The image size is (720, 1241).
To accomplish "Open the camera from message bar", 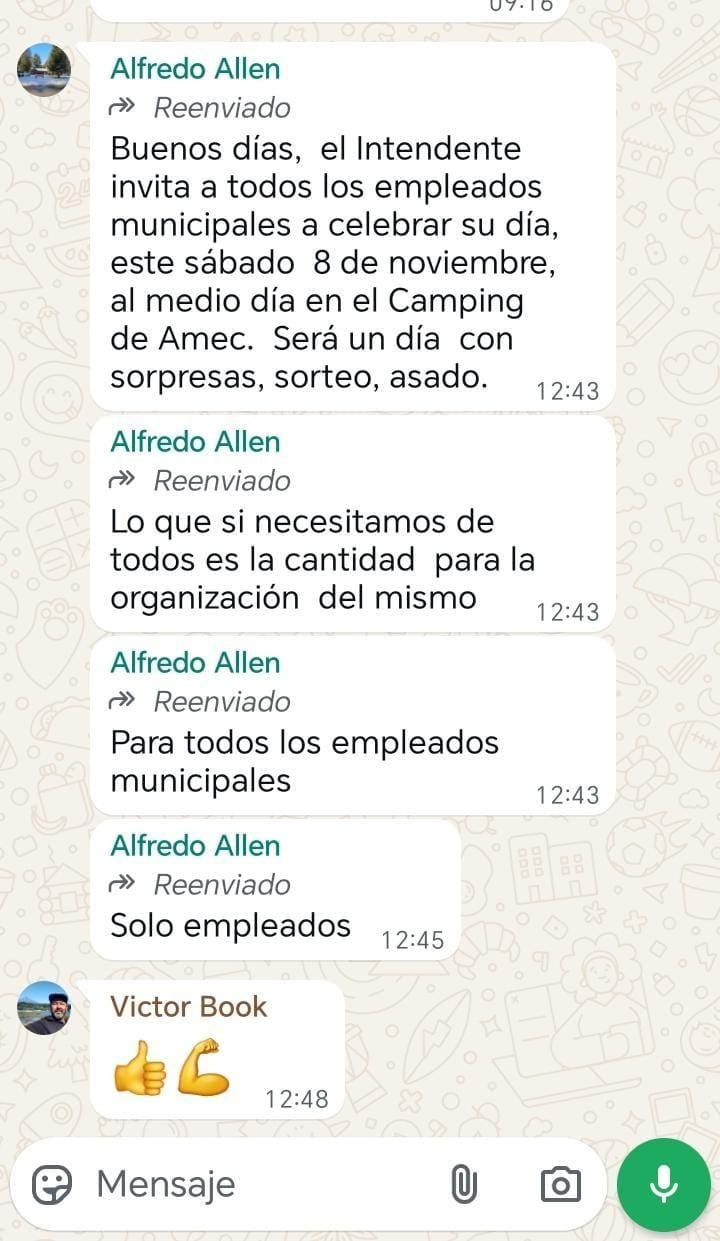I will click(560, 1185).
